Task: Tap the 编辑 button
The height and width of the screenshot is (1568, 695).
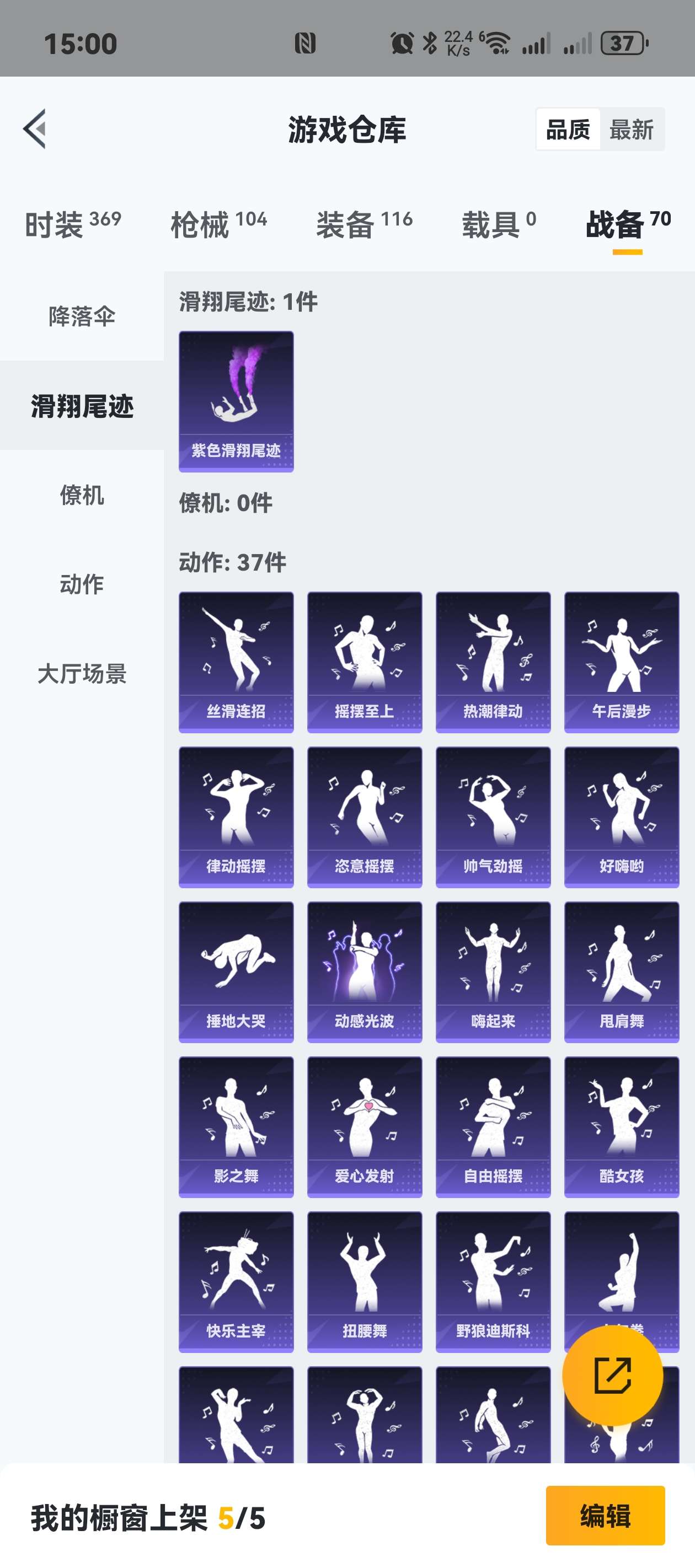Action: pyautogui.click(x=606, y=1516)
